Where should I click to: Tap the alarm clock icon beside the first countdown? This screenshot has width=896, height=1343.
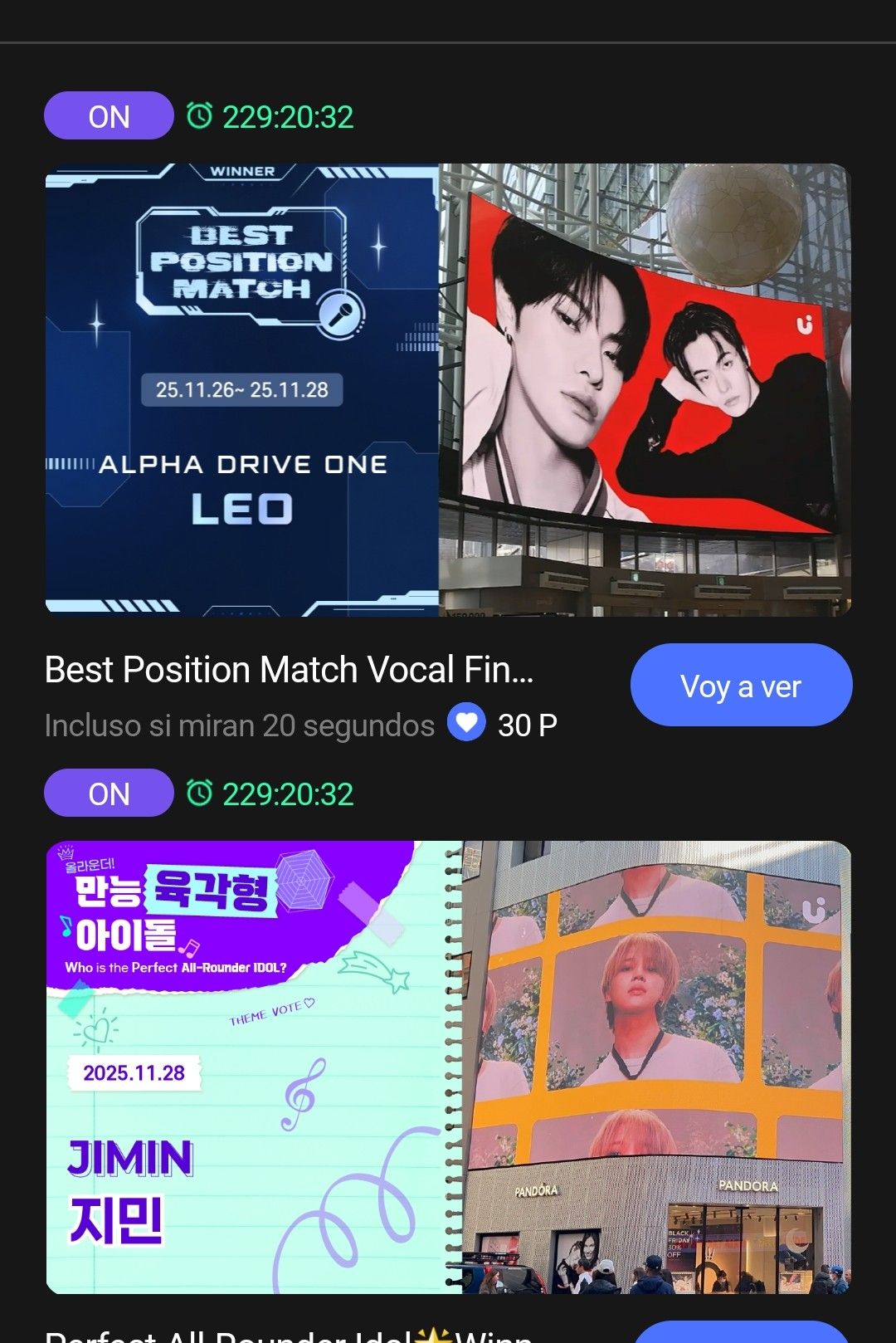click(199, 116)
